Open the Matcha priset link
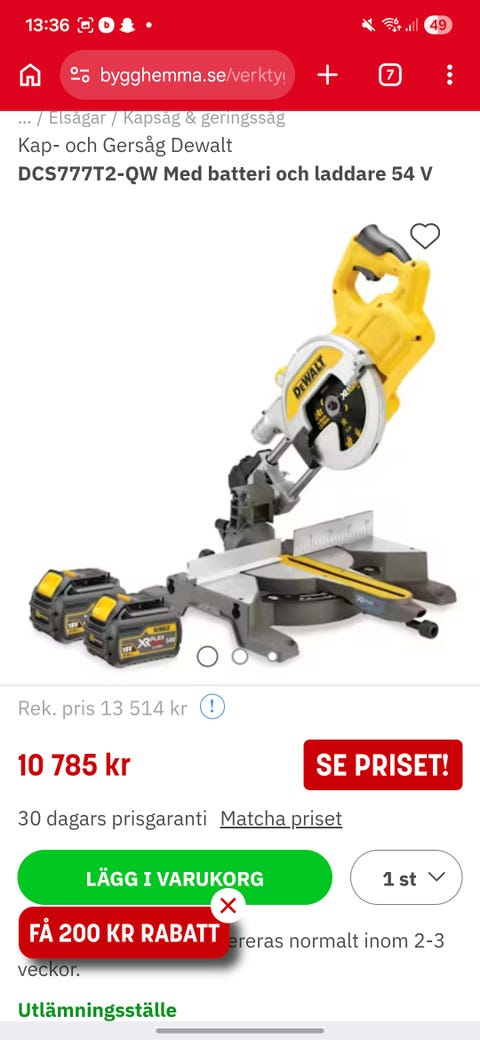This screenshot has width=480, height=1040. [281, 818]
